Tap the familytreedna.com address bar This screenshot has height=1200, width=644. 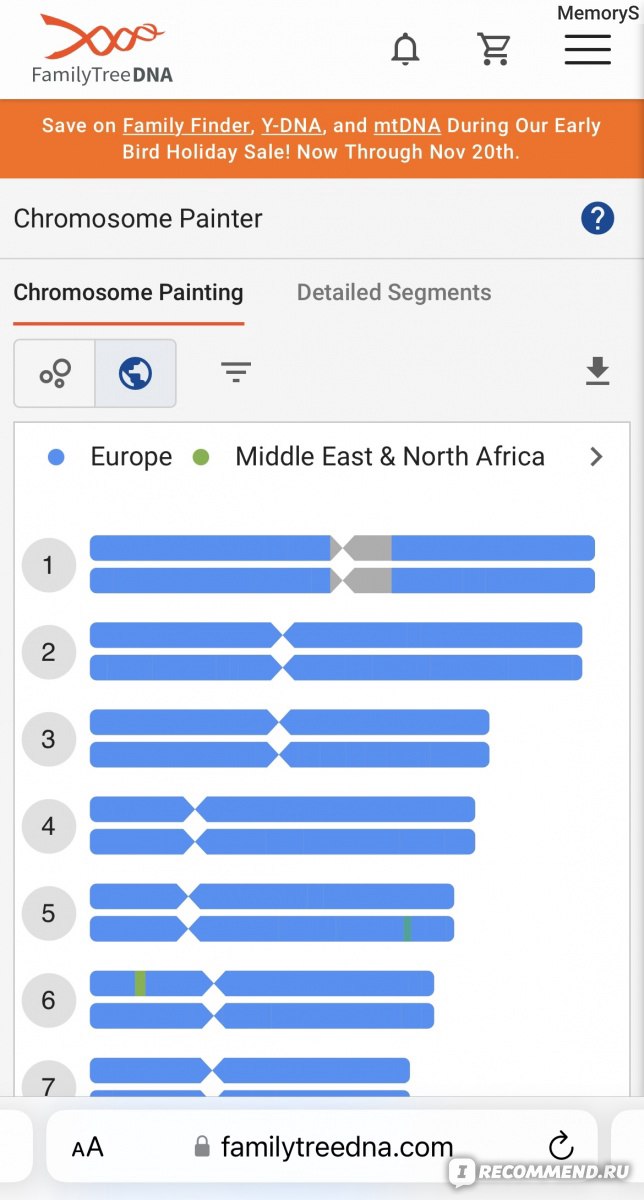(323, 1146)
